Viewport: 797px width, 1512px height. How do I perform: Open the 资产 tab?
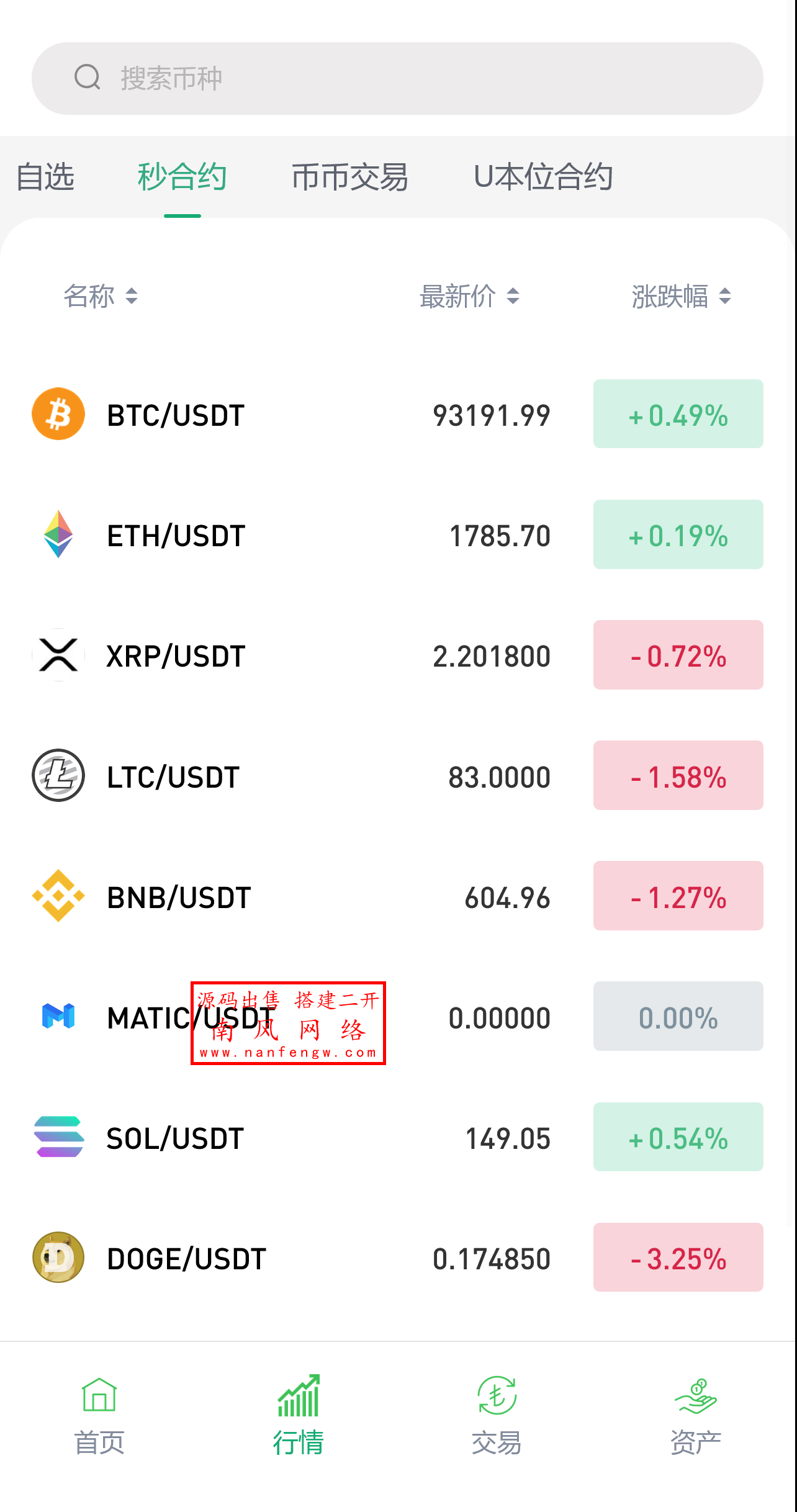[695, 1416]
